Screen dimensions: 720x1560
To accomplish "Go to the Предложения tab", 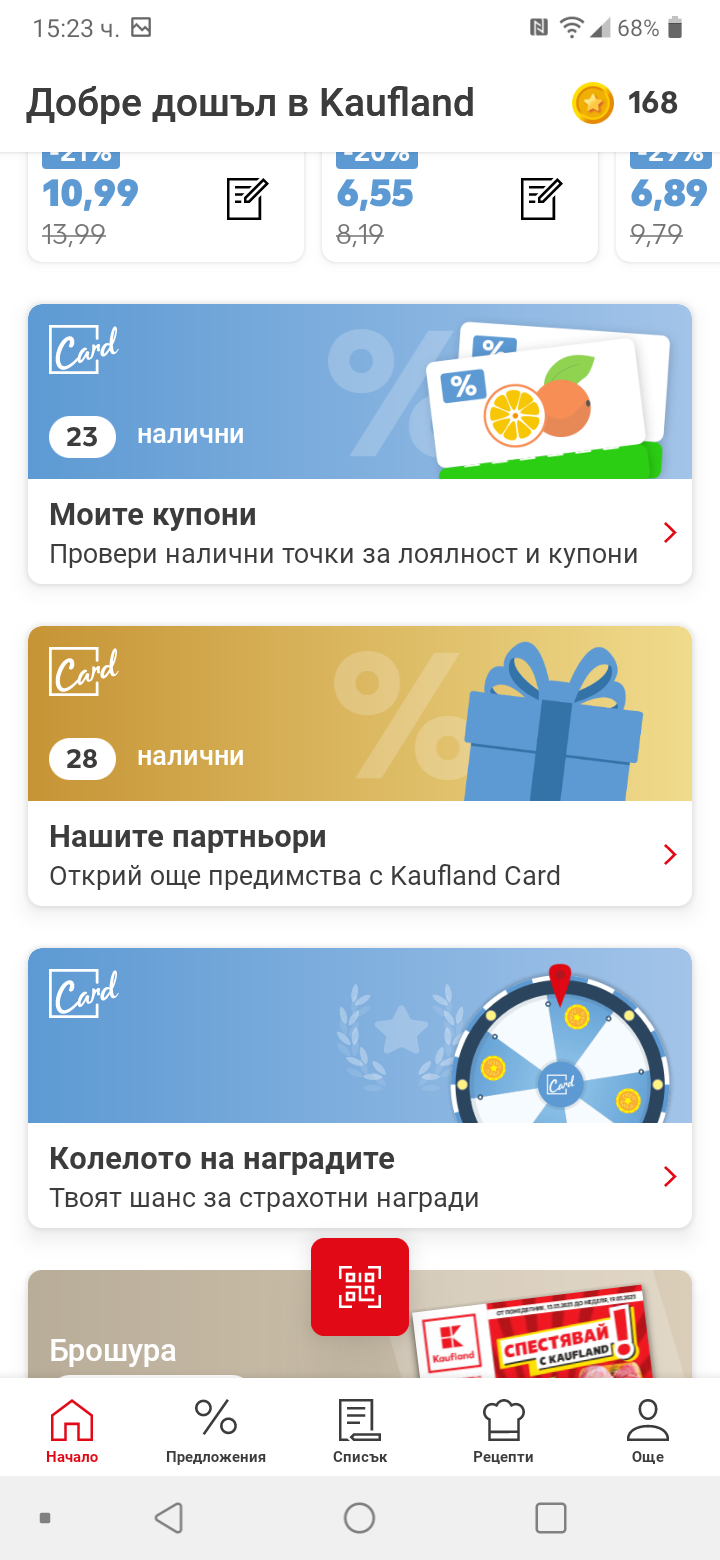I will point(216,1431).
